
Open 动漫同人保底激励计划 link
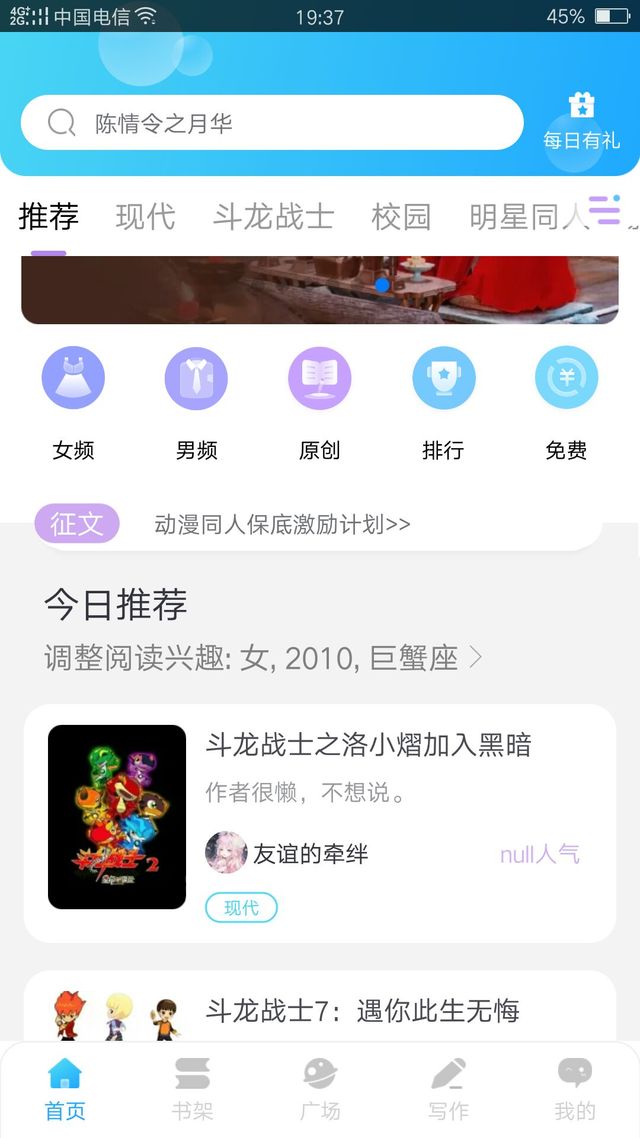click(x=282, y=524)
